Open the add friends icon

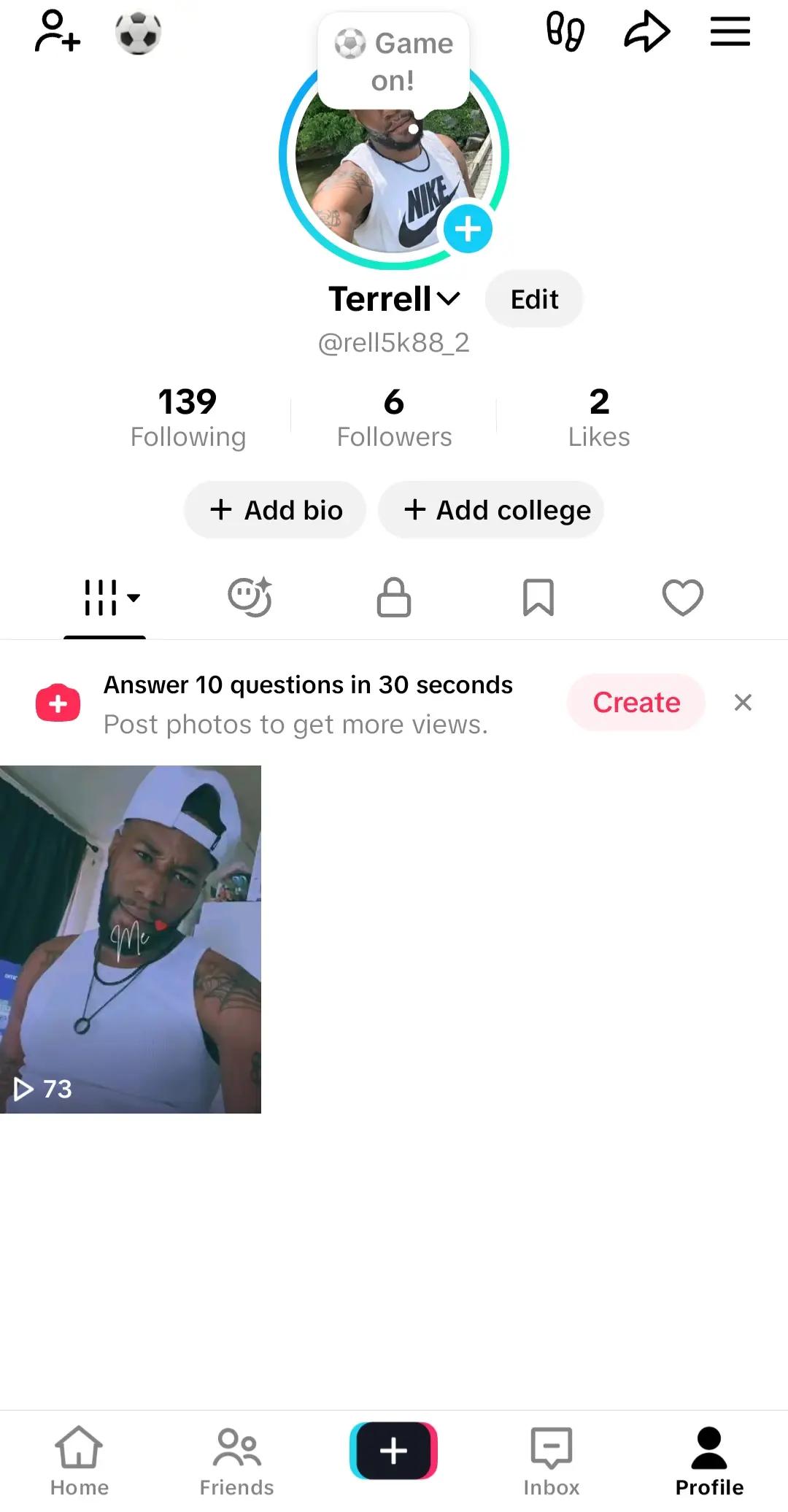point(57,31)
